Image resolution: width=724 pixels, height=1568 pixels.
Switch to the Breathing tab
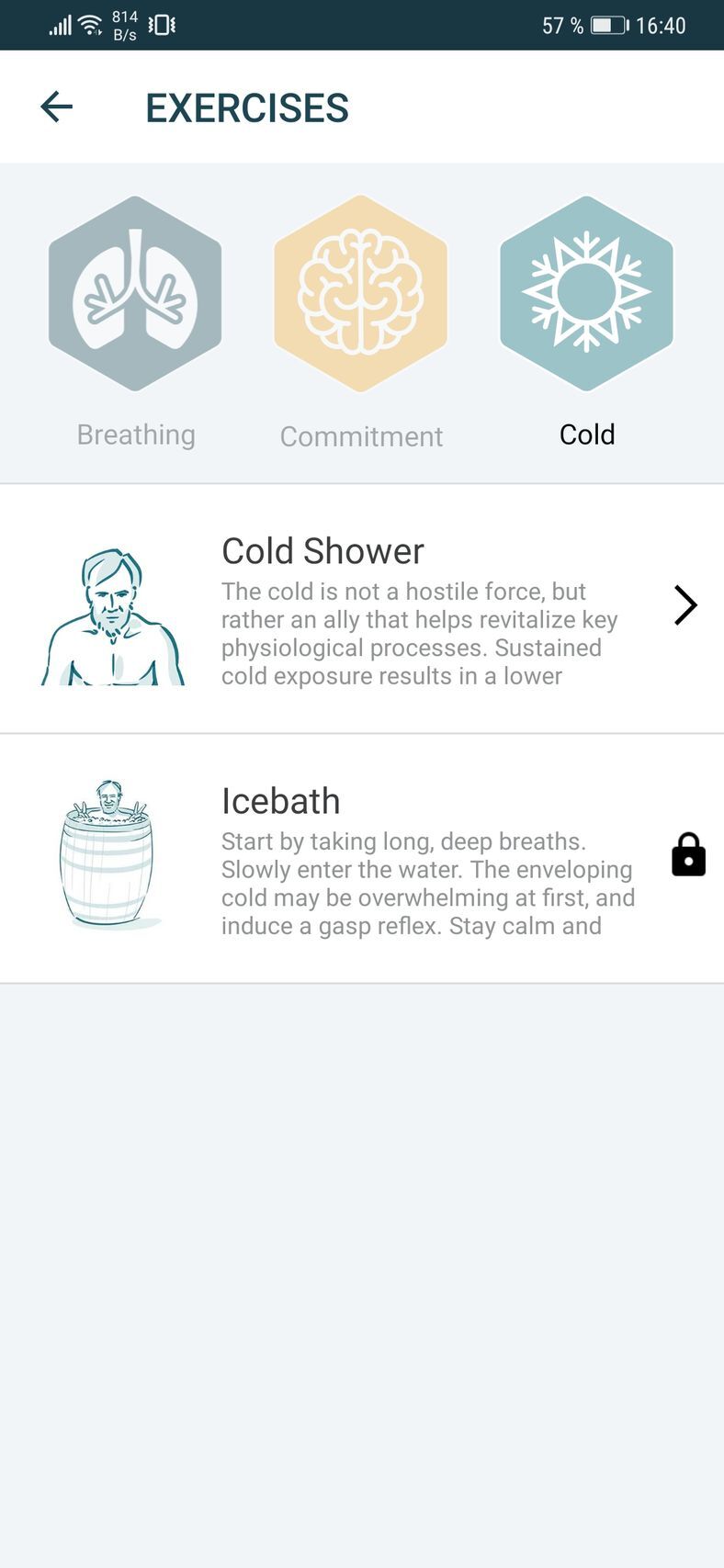coord(135,434)
